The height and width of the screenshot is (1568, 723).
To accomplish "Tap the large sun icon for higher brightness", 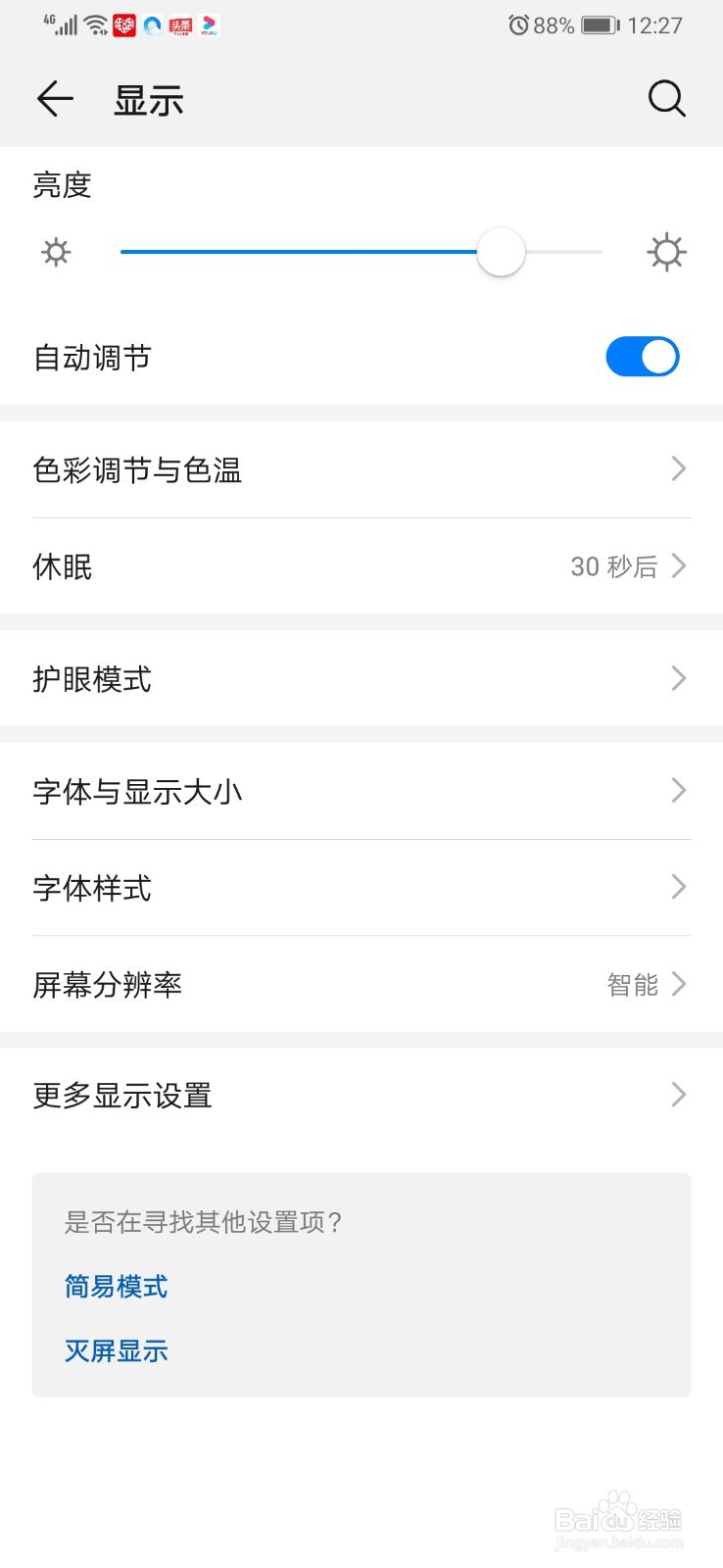I will coord(667,252).
